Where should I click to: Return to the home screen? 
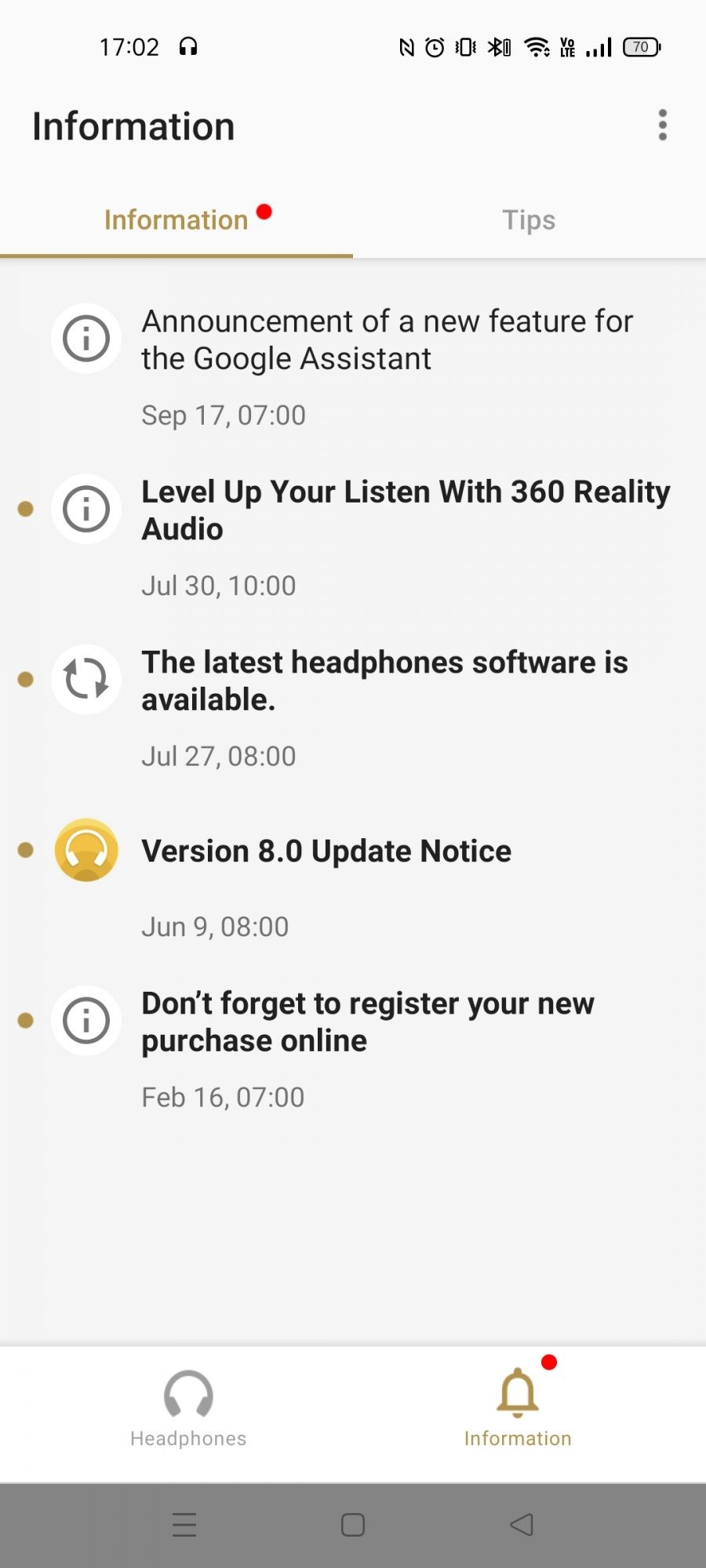(353, 1525)
